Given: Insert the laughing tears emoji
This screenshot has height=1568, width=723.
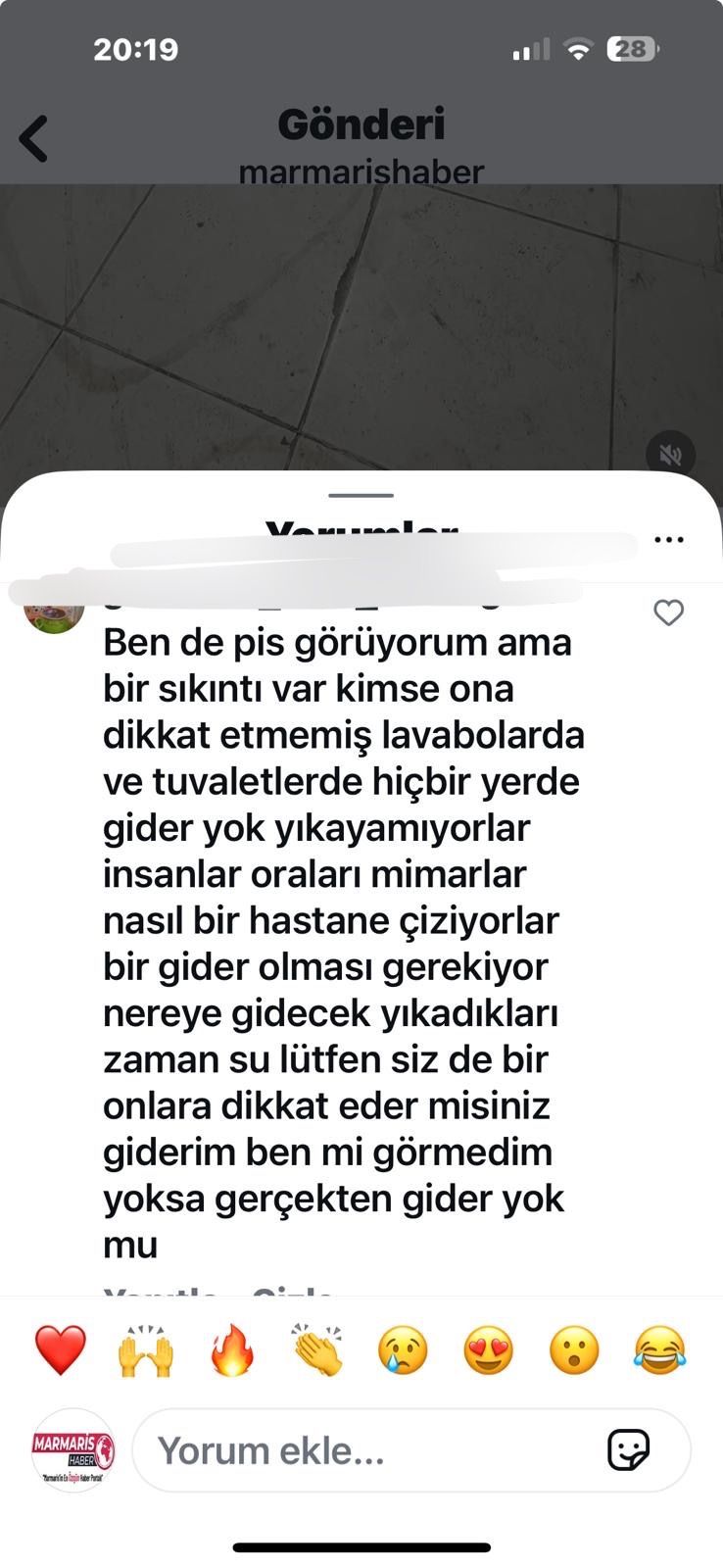Looking at the screenshot, I should 659,1350.
